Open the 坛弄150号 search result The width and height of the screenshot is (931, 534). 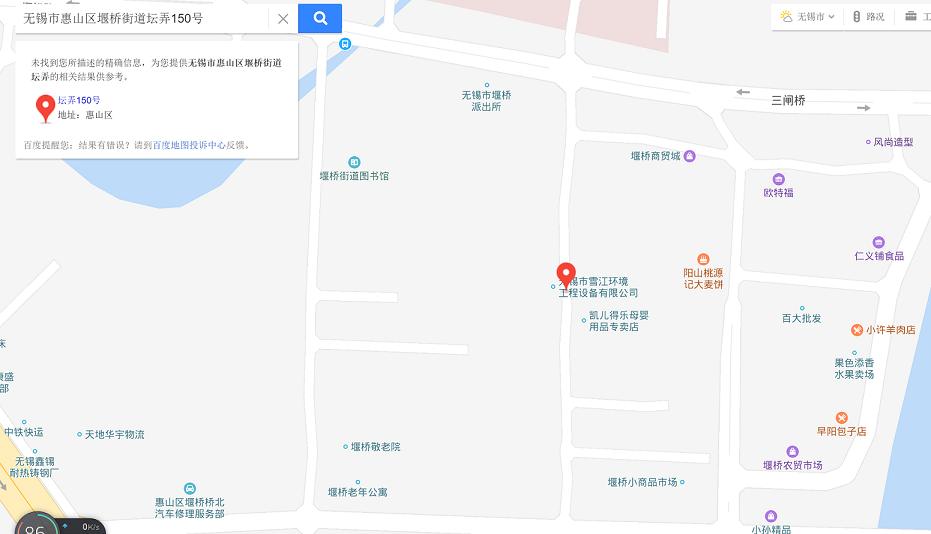click(x=79, y=100)
